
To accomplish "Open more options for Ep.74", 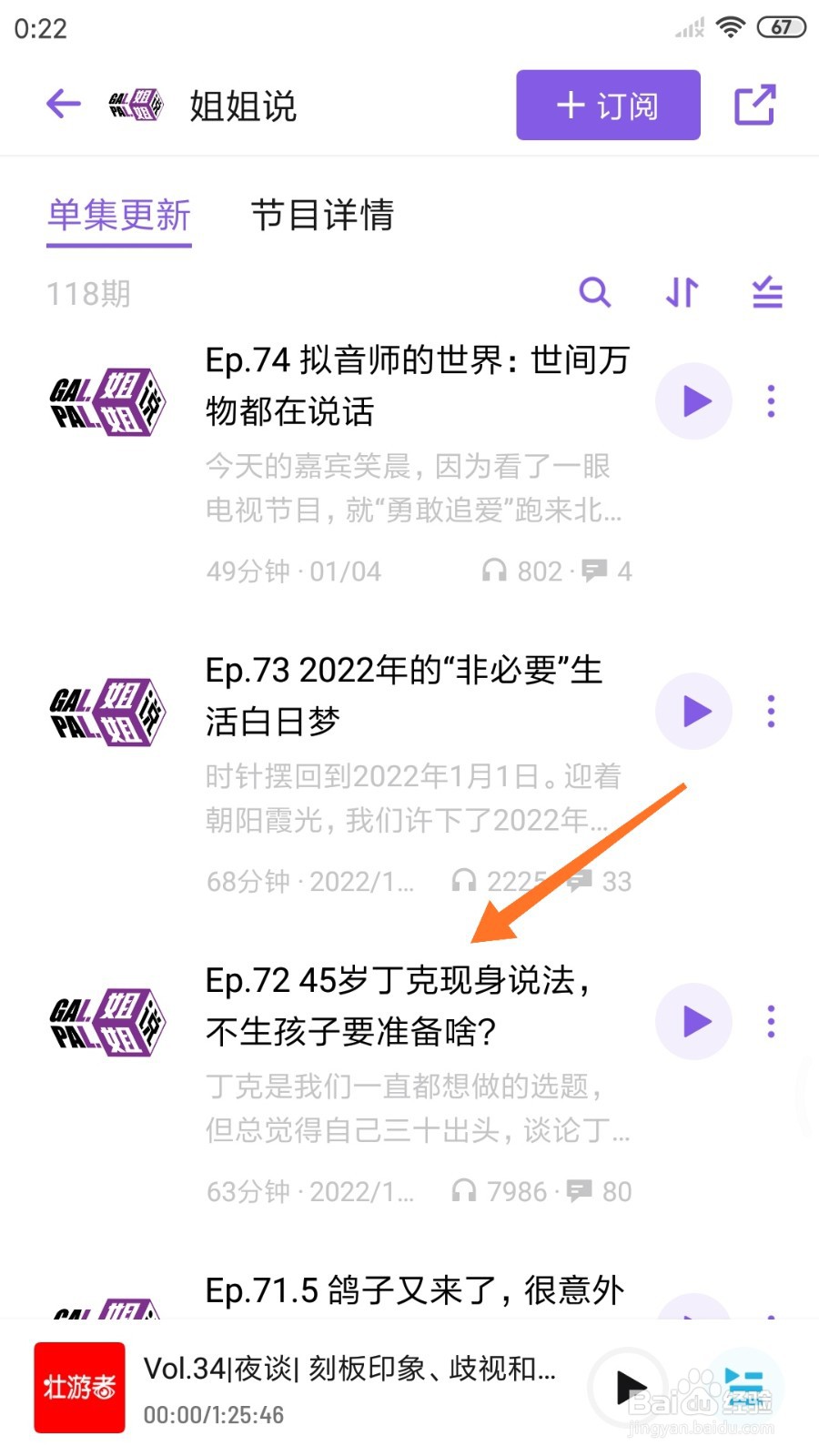I will point(771,401).
